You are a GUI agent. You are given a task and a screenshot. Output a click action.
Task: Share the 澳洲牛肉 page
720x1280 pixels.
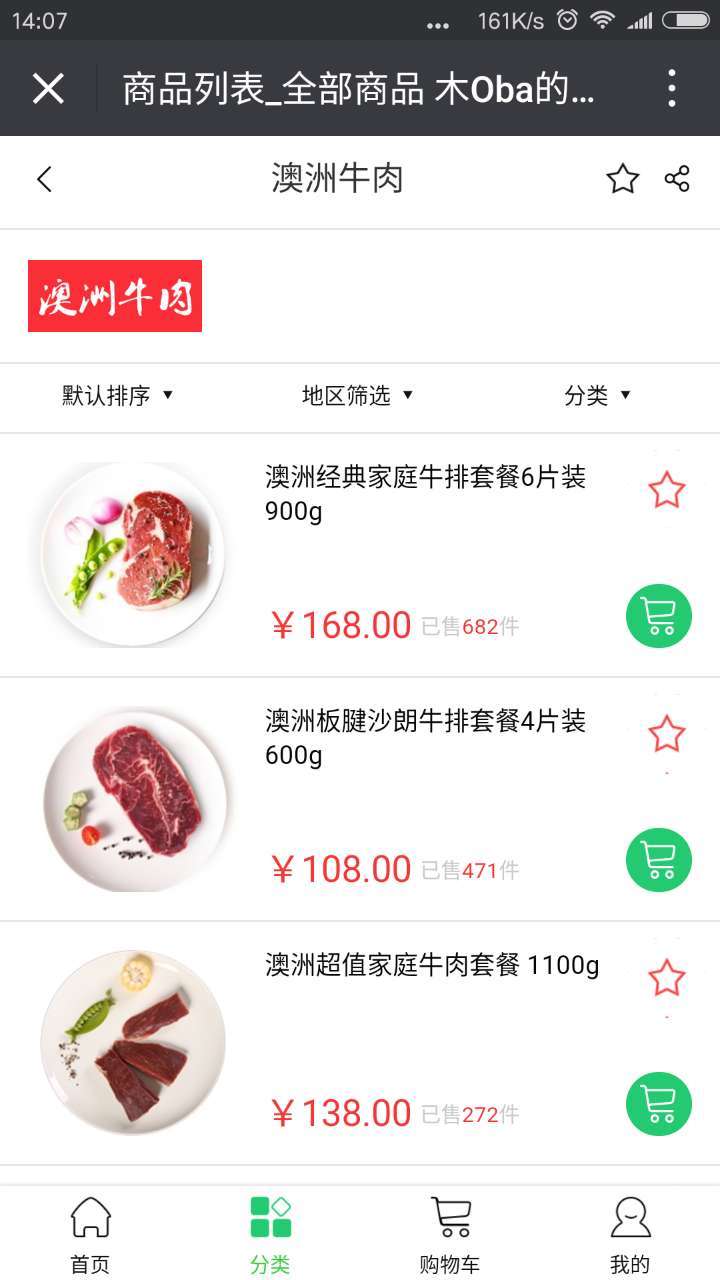(x=677, y=179)
